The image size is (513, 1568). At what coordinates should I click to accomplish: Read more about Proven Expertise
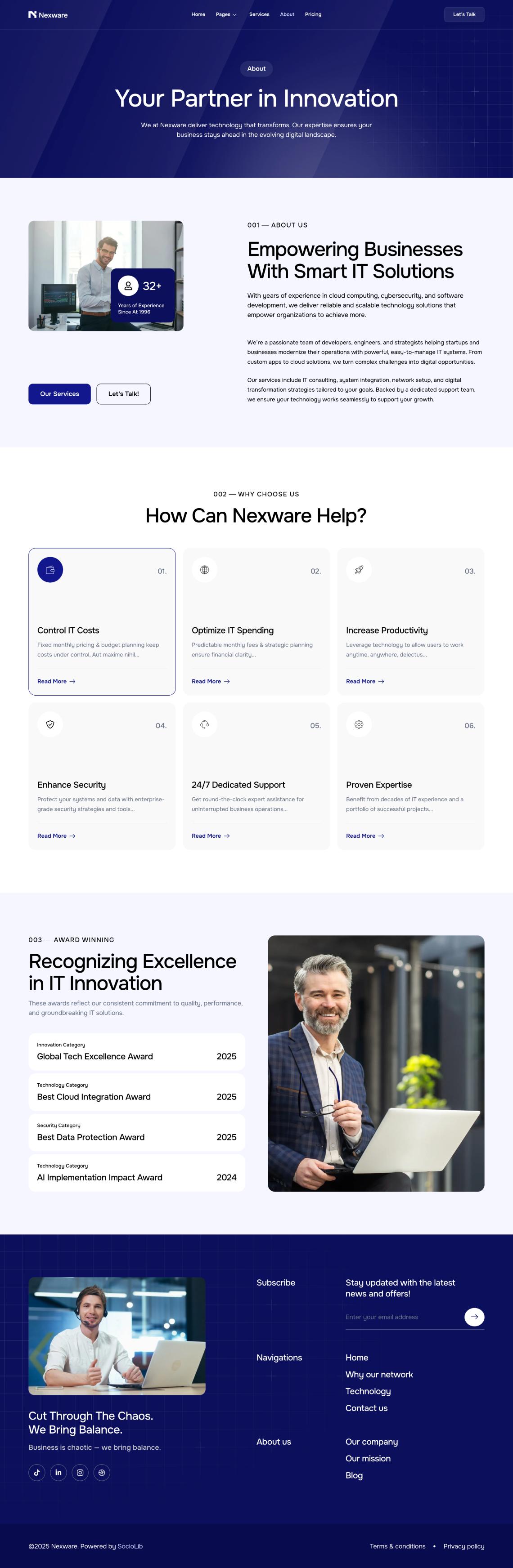(364, 836)
